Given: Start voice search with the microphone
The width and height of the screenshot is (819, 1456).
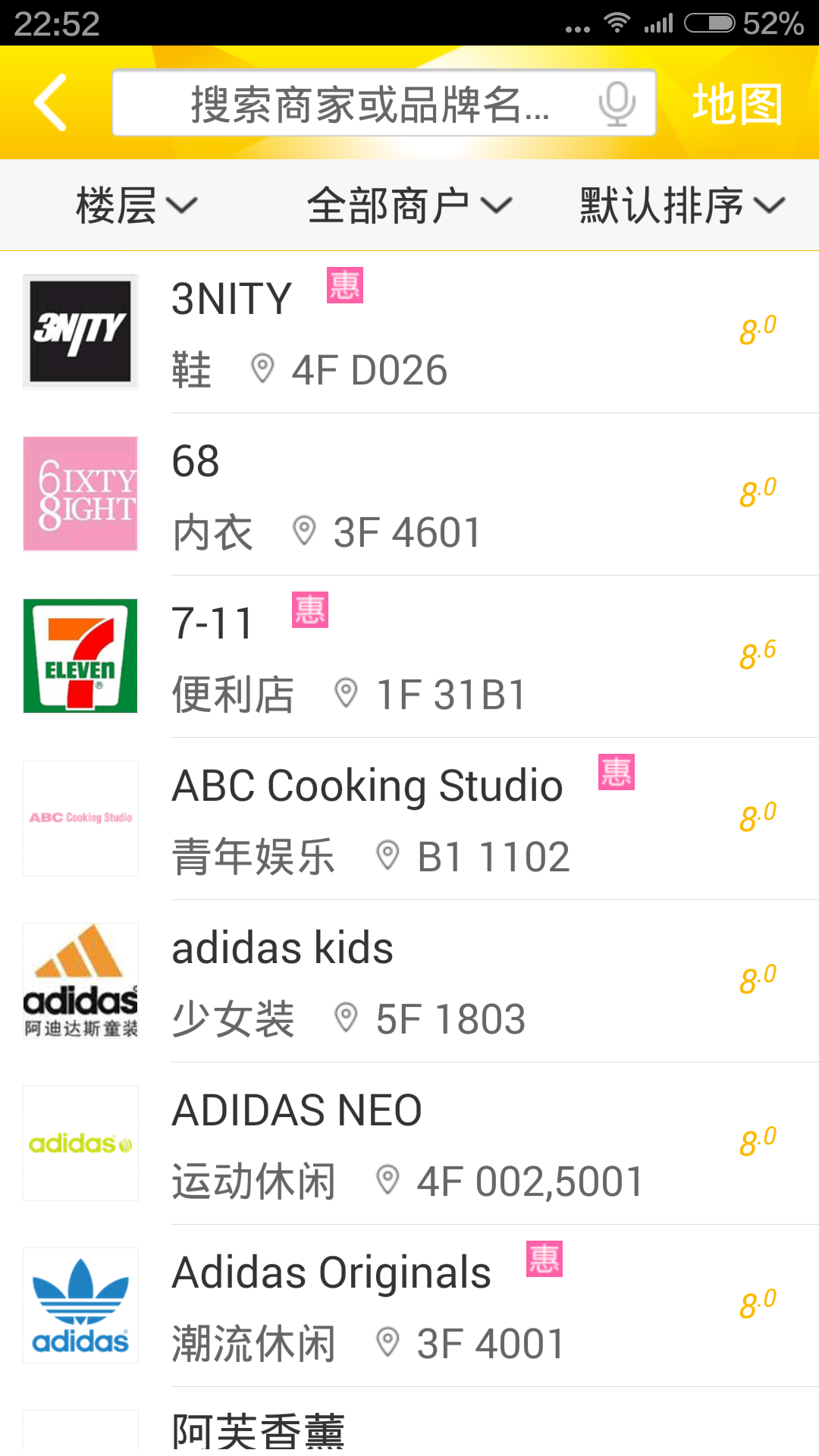Looking at the screenshot, I should (x=617, y=103).
